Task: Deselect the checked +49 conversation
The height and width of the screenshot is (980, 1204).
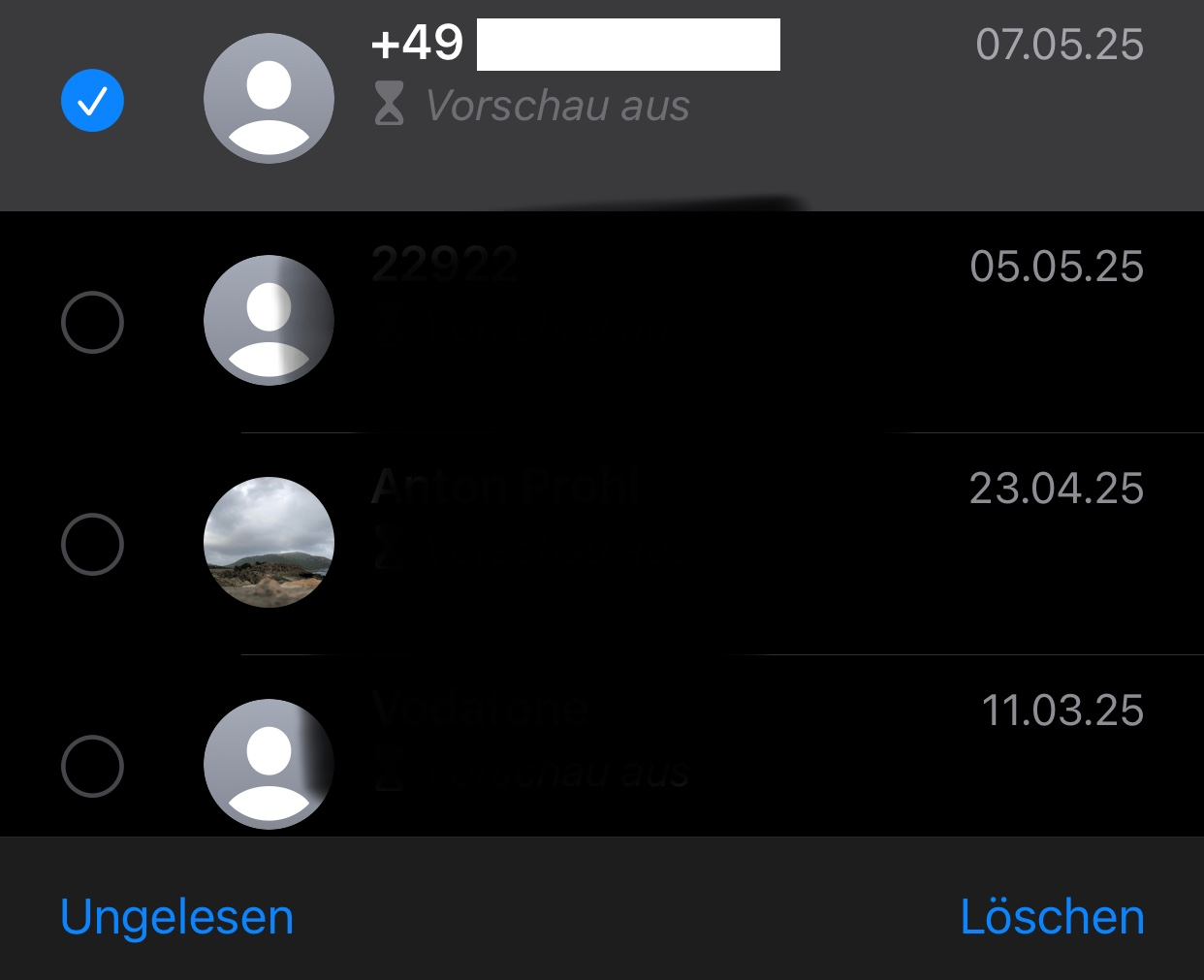Action: point(92,100)
